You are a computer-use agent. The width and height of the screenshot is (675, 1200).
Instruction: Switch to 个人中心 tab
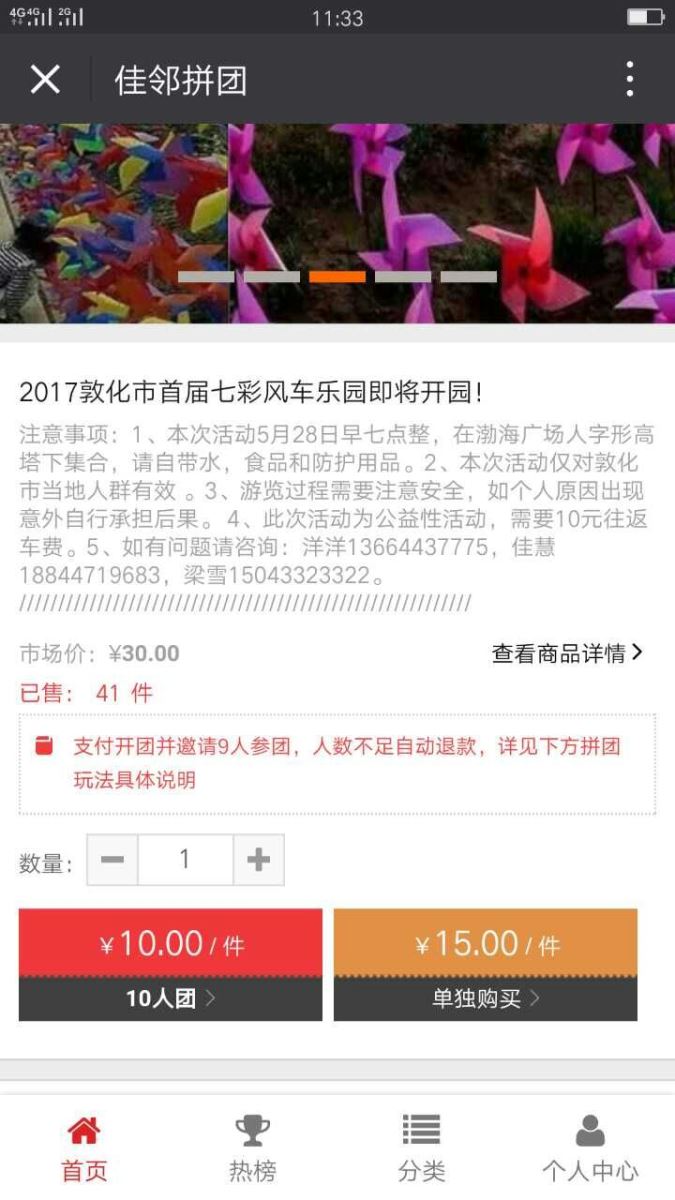pyautogui.click(x=590, y=1148)
